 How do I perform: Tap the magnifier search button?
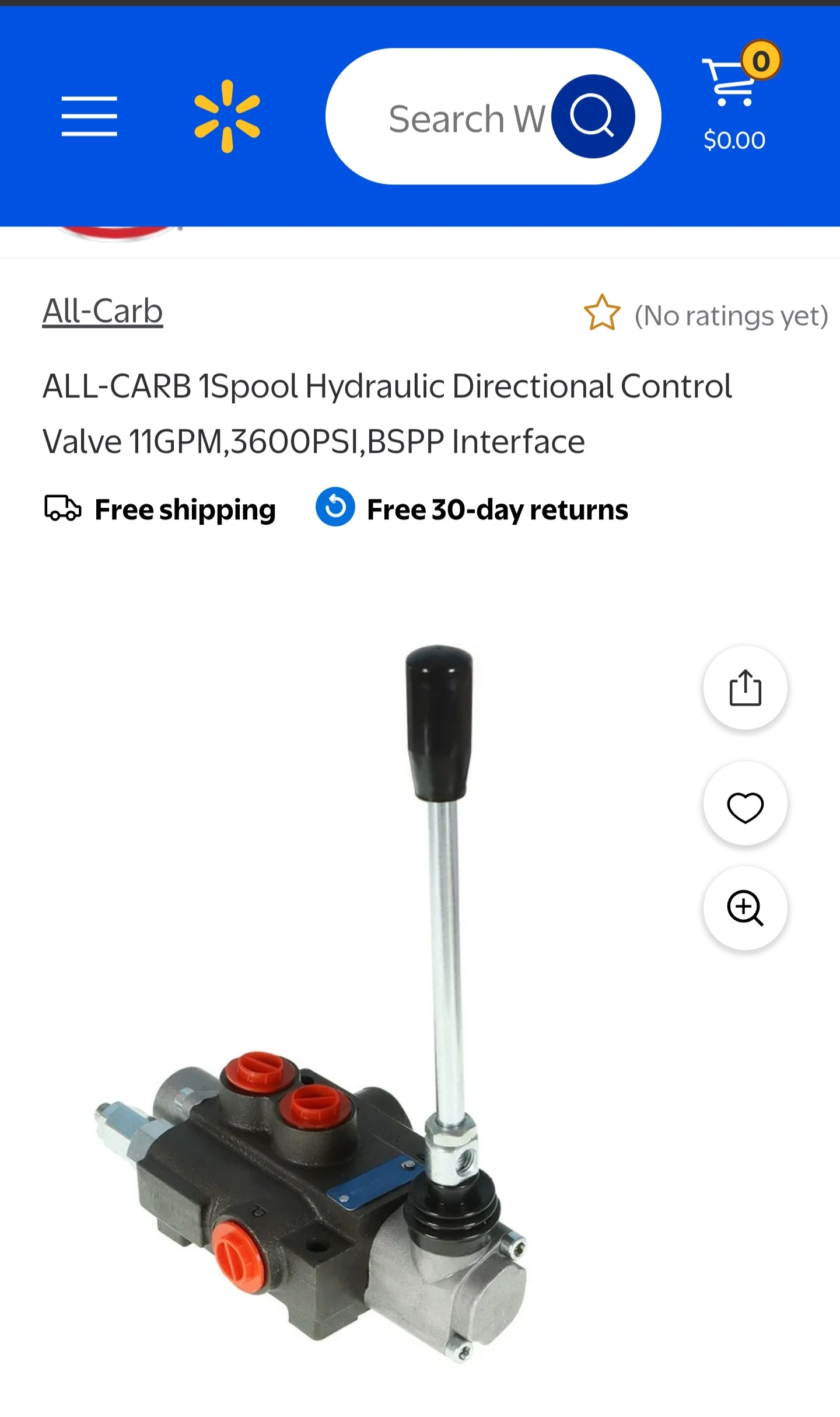pyautogui.click(x=593, y=116)
